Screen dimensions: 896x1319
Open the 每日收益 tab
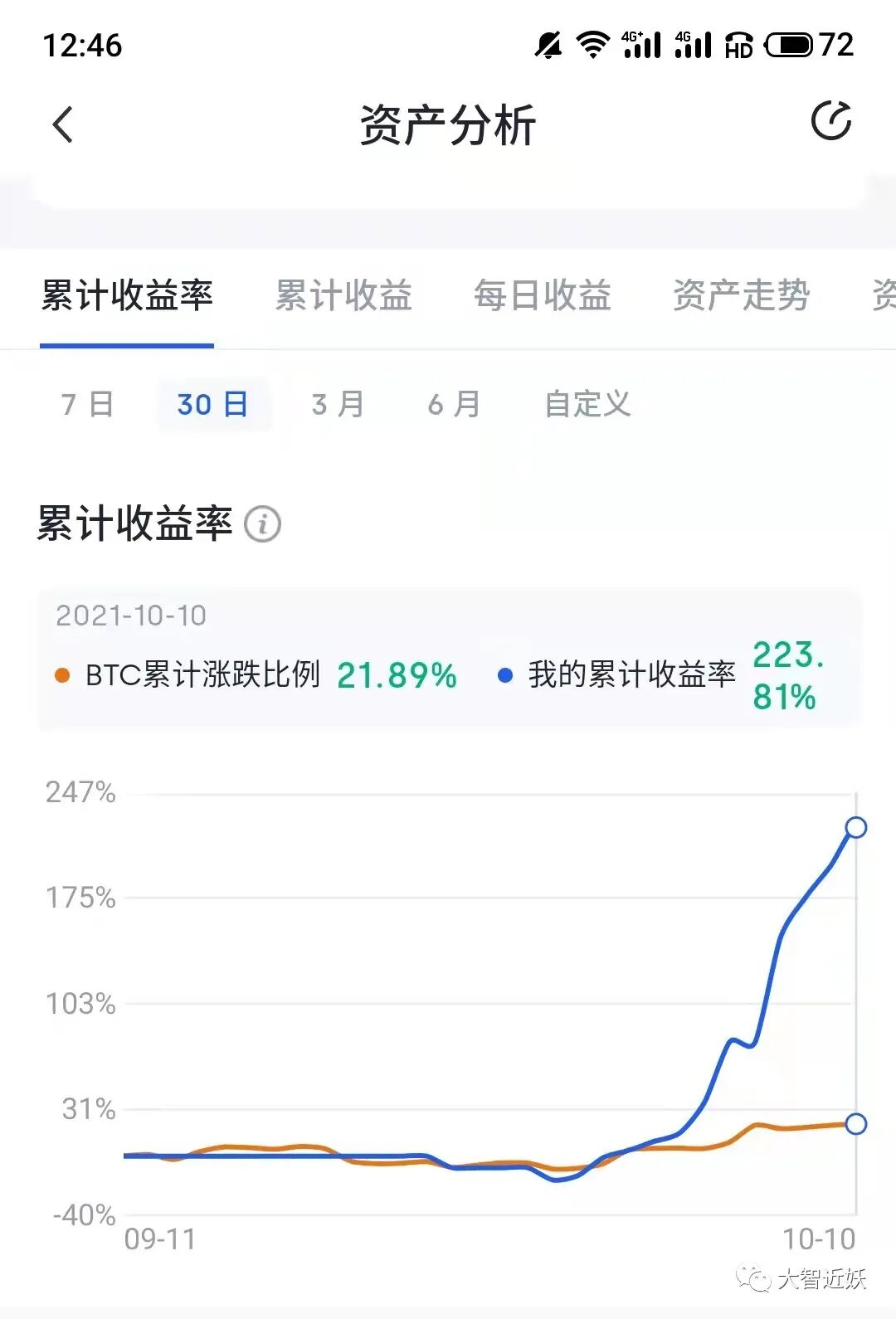point(543,295)
